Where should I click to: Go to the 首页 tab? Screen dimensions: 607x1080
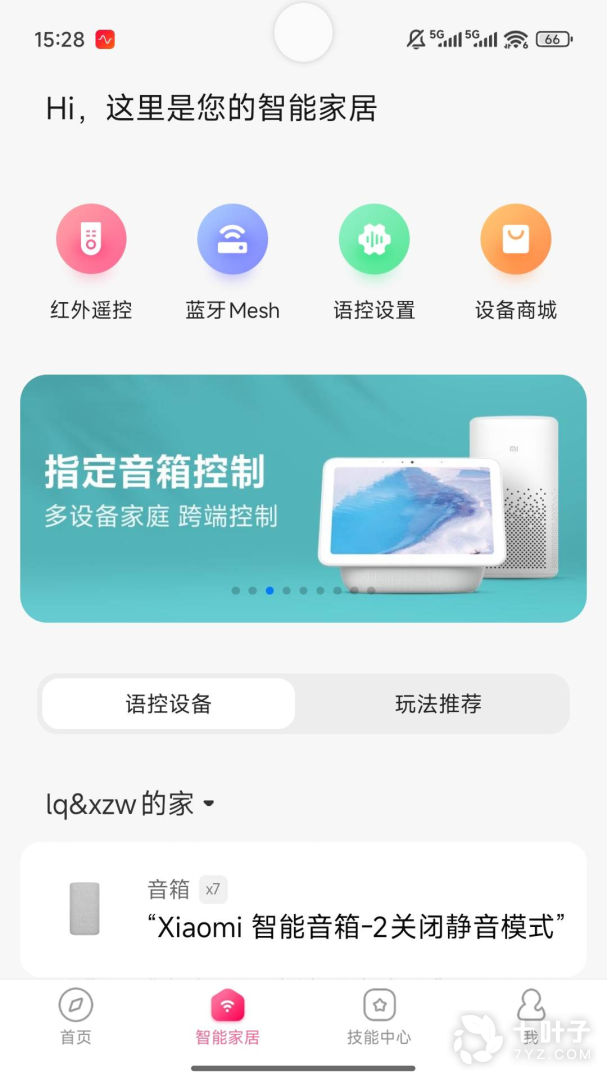[76, 1017]
